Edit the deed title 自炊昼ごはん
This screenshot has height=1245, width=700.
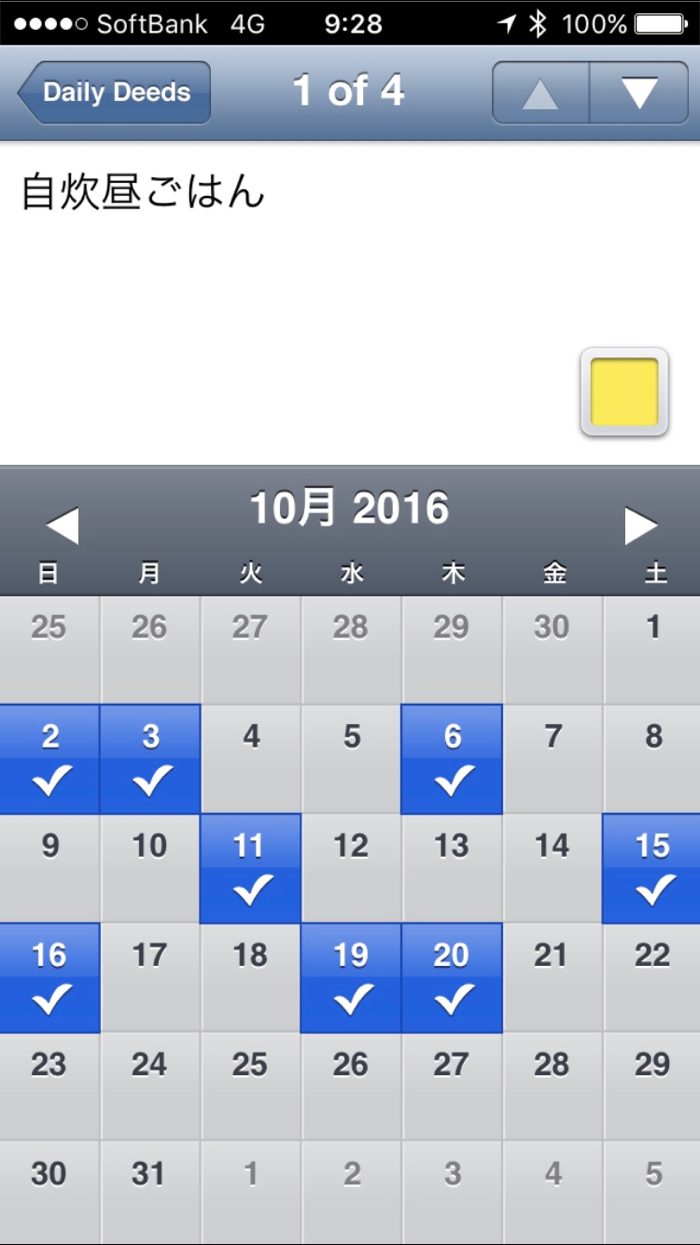coord(143,190)
